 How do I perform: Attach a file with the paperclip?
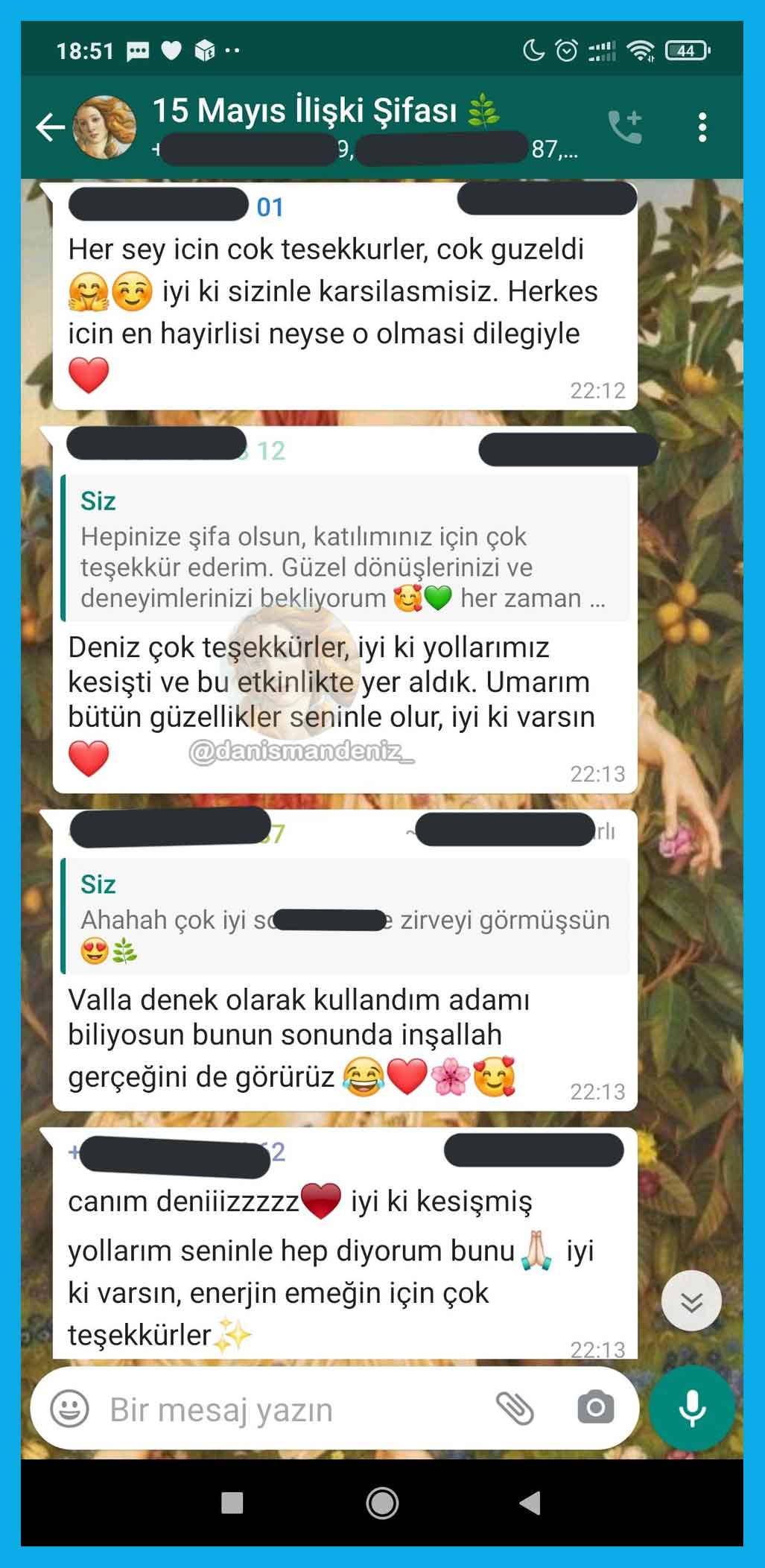point(515,1408)
